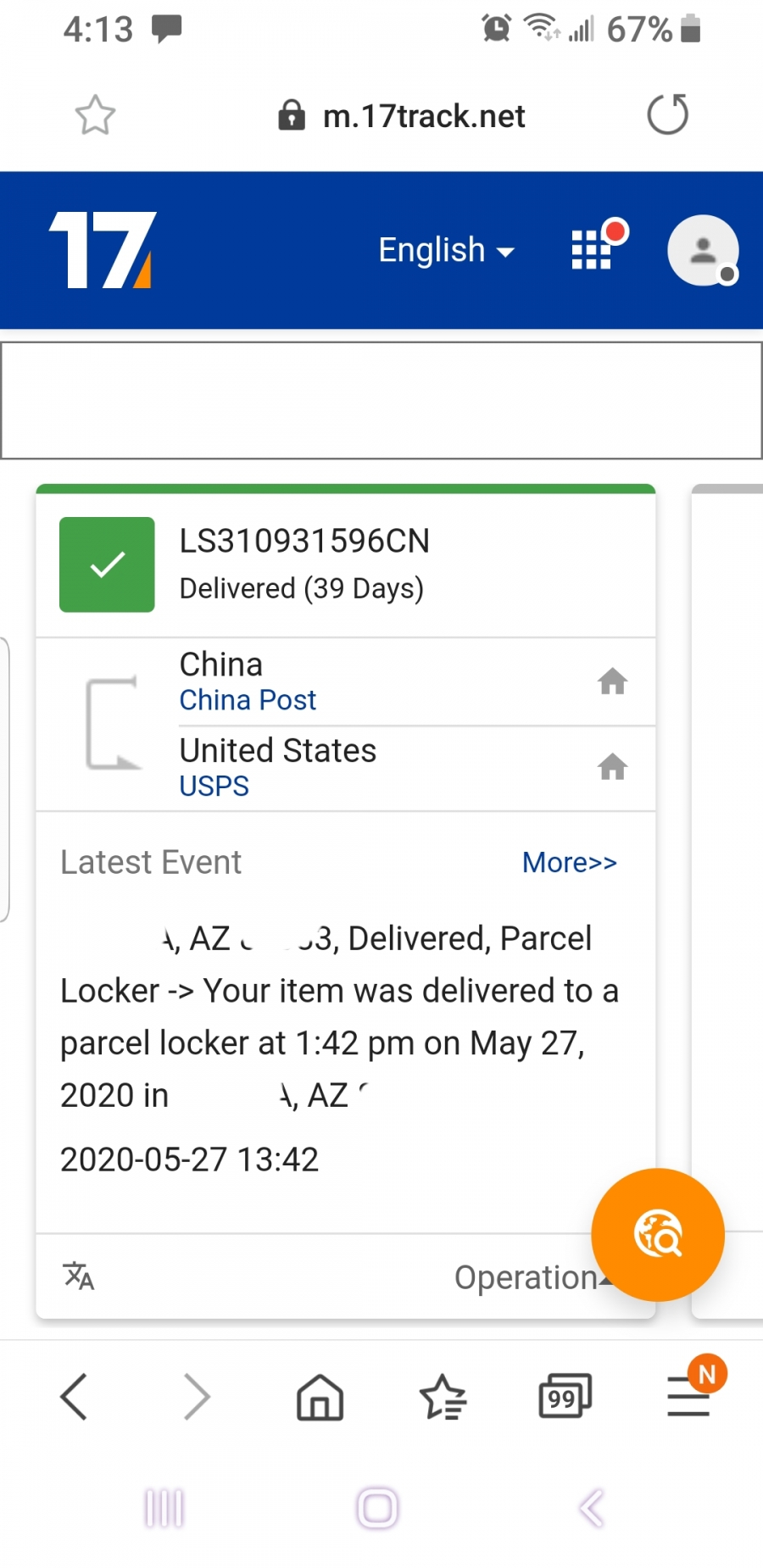Open the apps grid menu

click(x=593, y=249)
